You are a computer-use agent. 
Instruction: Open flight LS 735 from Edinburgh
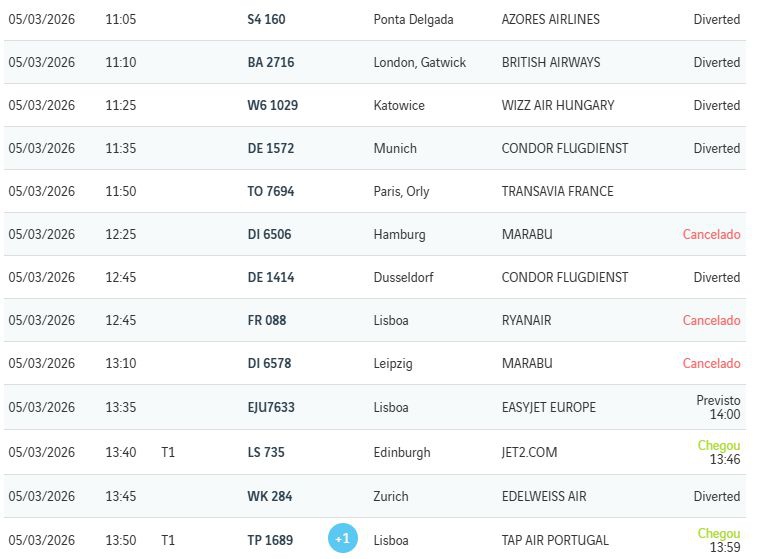pos(266,452)
